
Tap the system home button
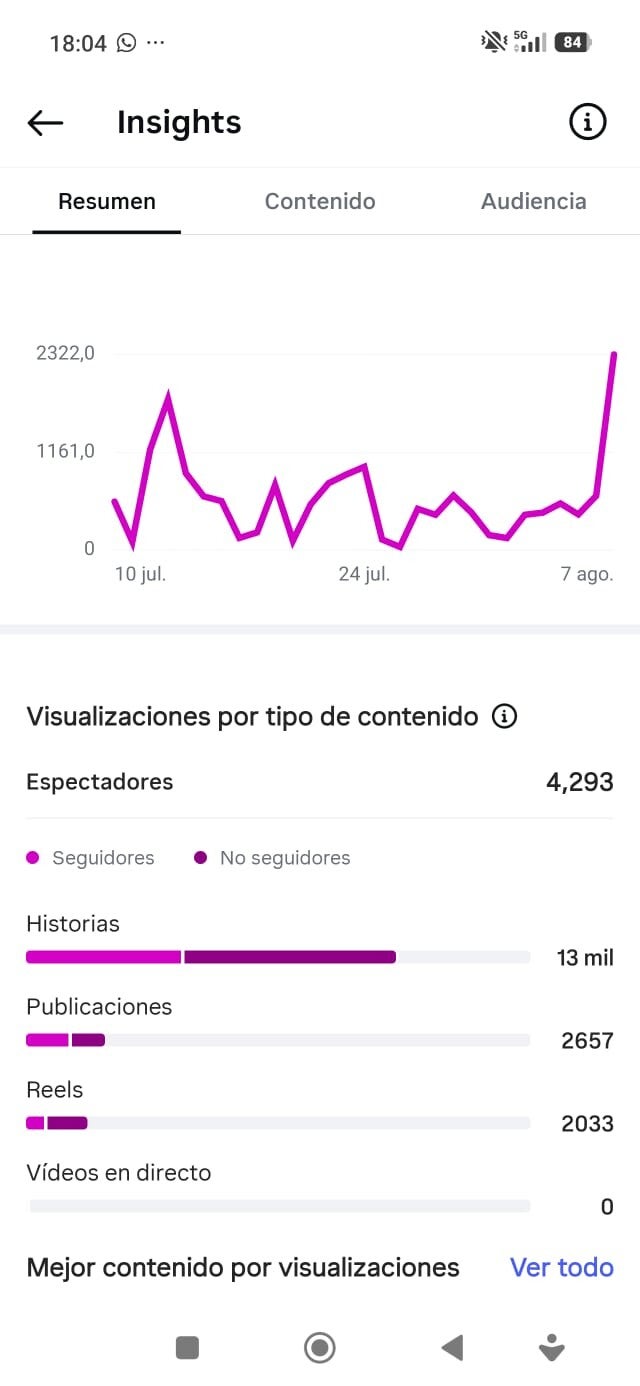[x=320, y=1348]
